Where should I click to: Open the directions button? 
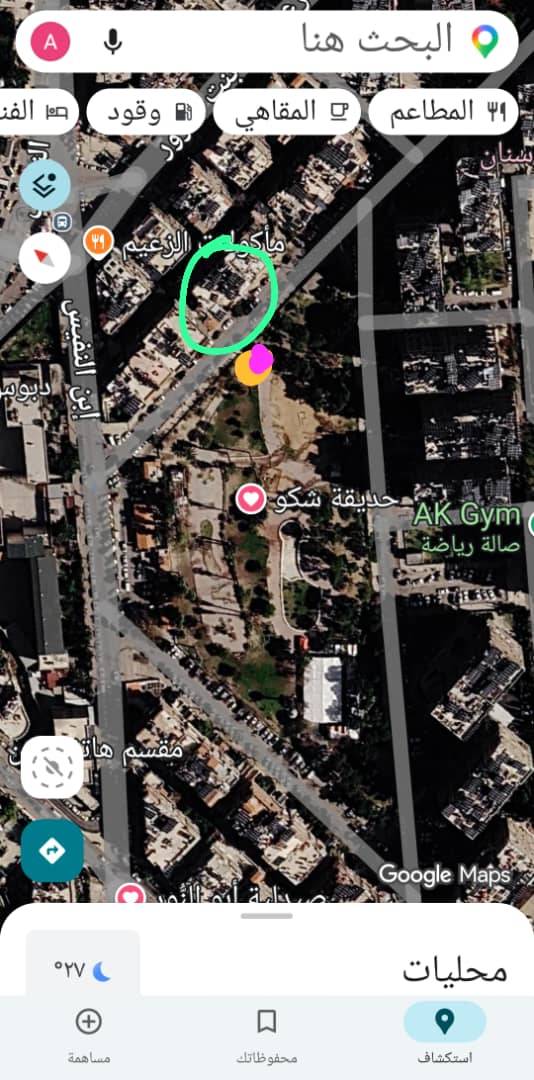[52, 851]
